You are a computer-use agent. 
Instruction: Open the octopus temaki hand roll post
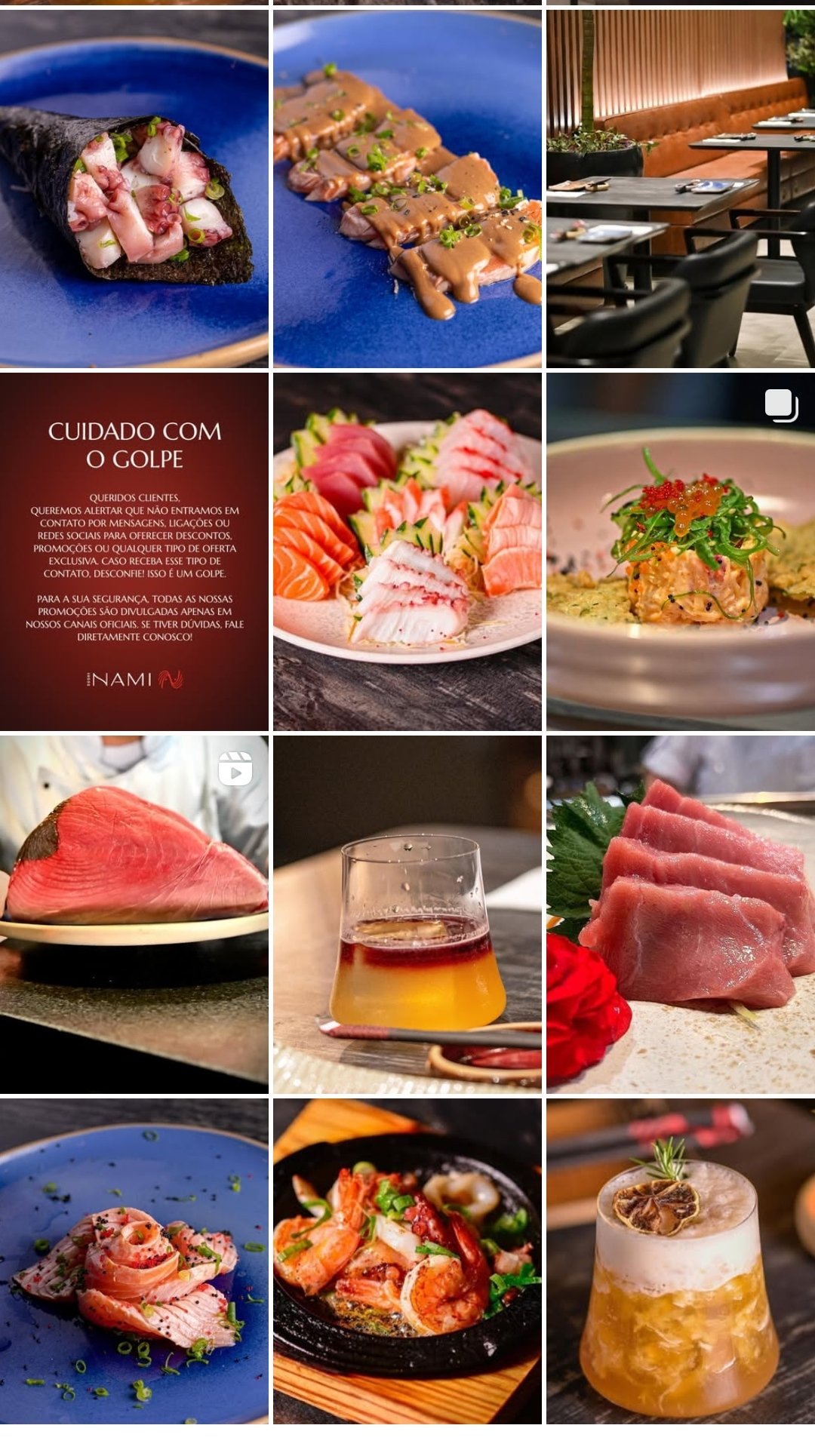pyautogui.click(x=134, y=189)
